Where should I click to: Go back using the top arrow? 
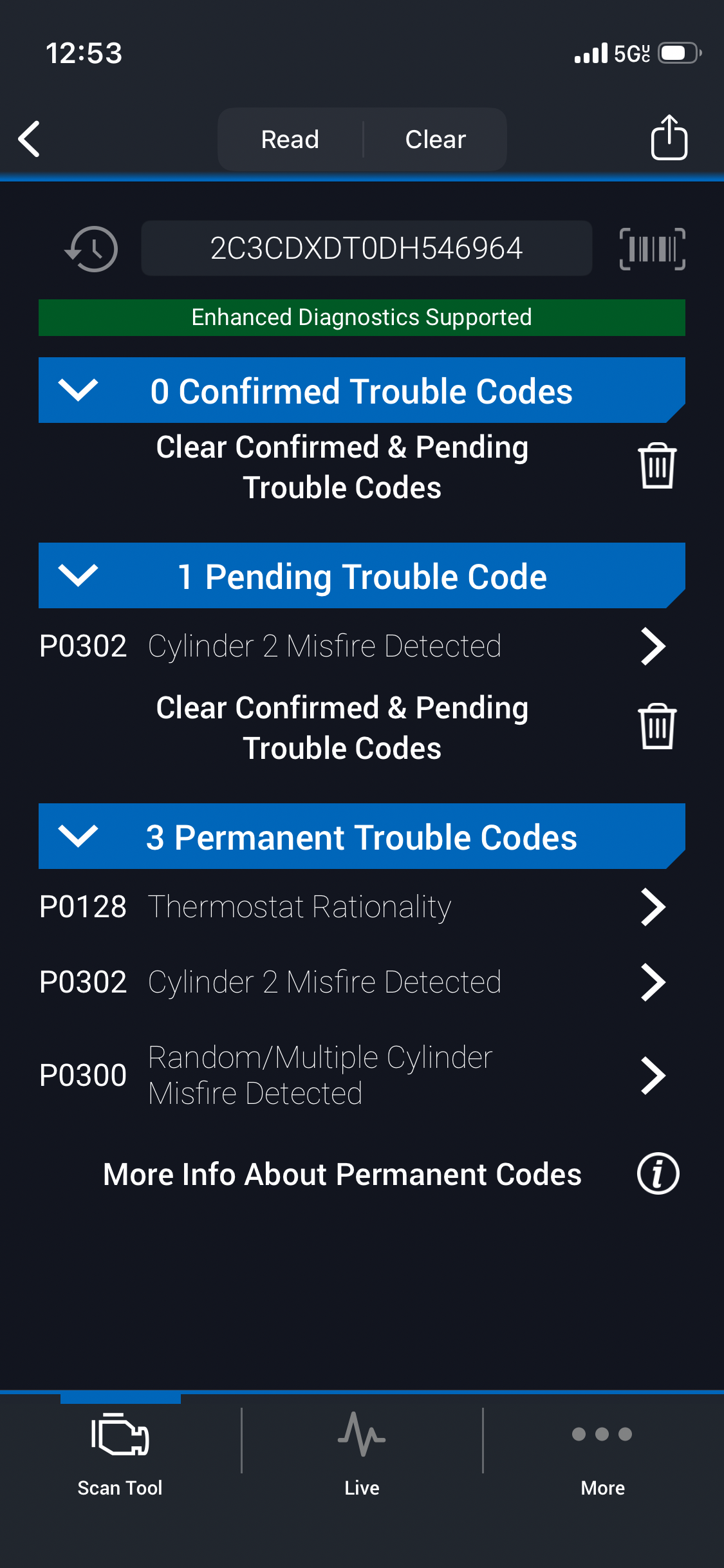point(30,138)
